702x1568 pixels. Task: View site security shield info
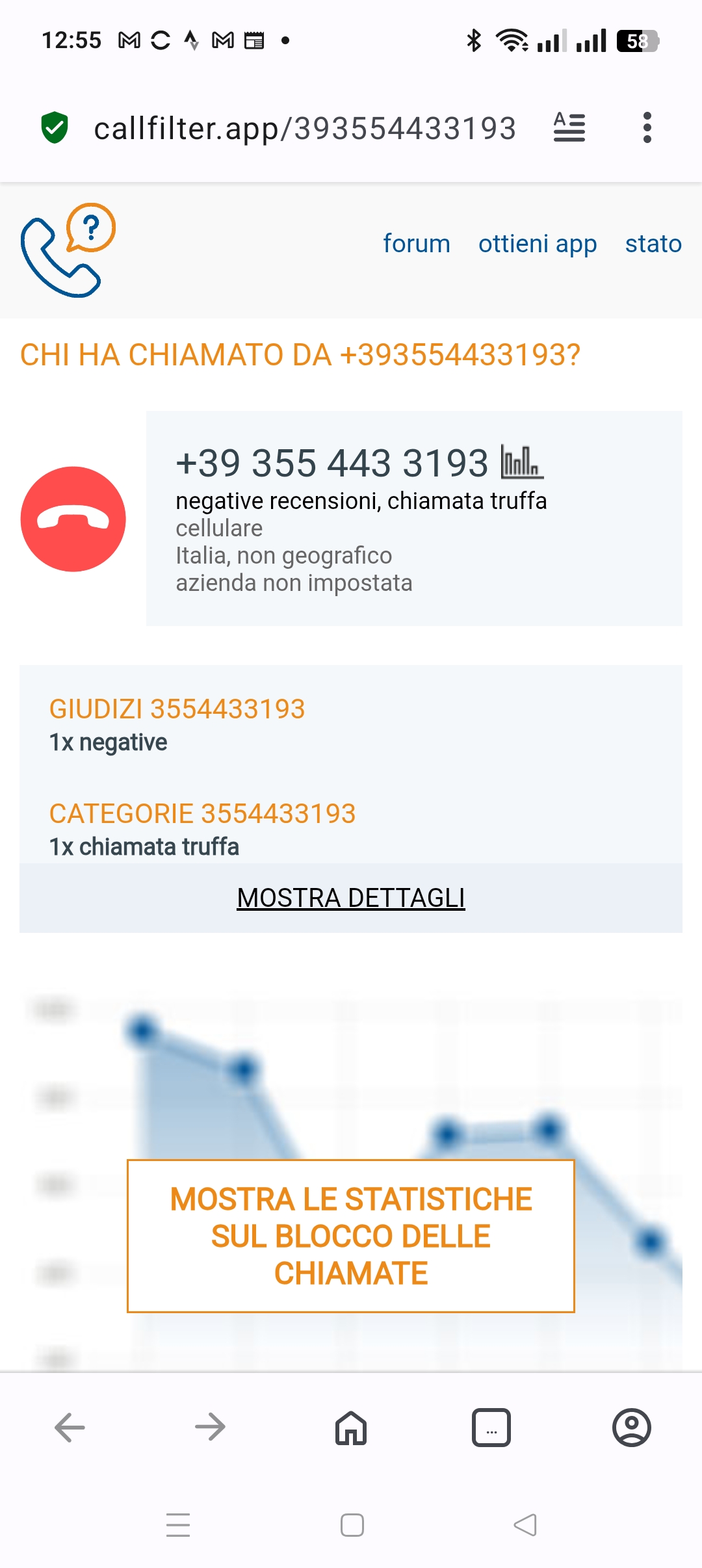55,127
